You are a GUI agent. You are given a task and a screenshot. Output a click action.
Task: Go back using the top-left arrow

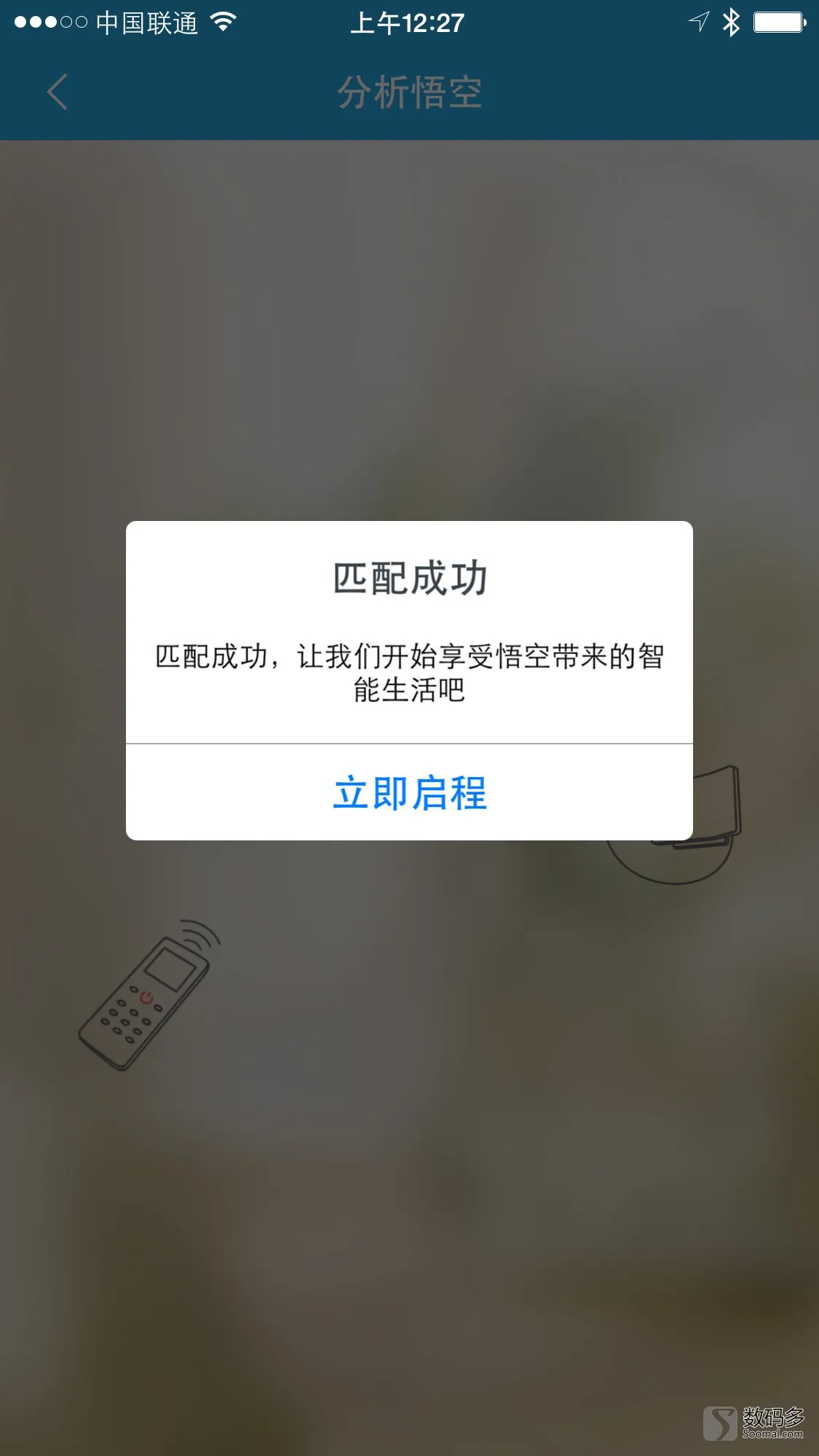58,92
